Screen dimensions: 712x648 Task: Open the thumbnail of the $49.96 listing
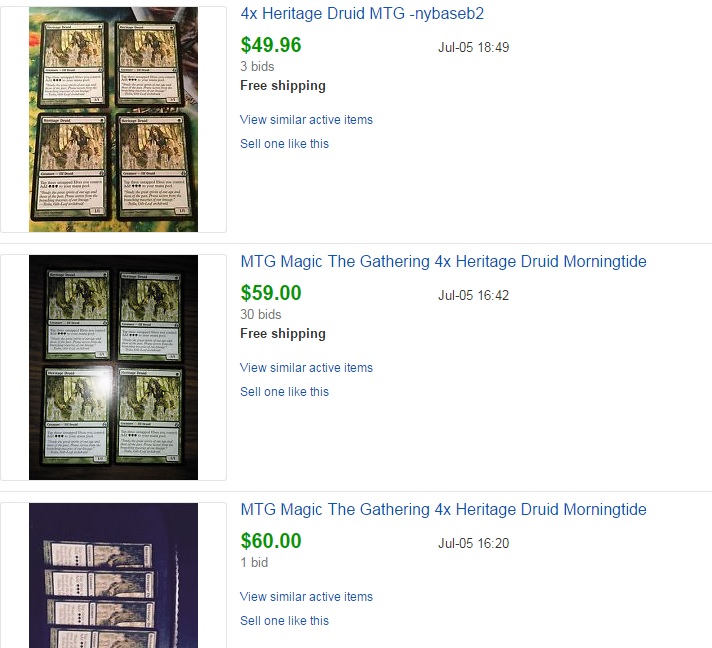(x=113, y=119)
